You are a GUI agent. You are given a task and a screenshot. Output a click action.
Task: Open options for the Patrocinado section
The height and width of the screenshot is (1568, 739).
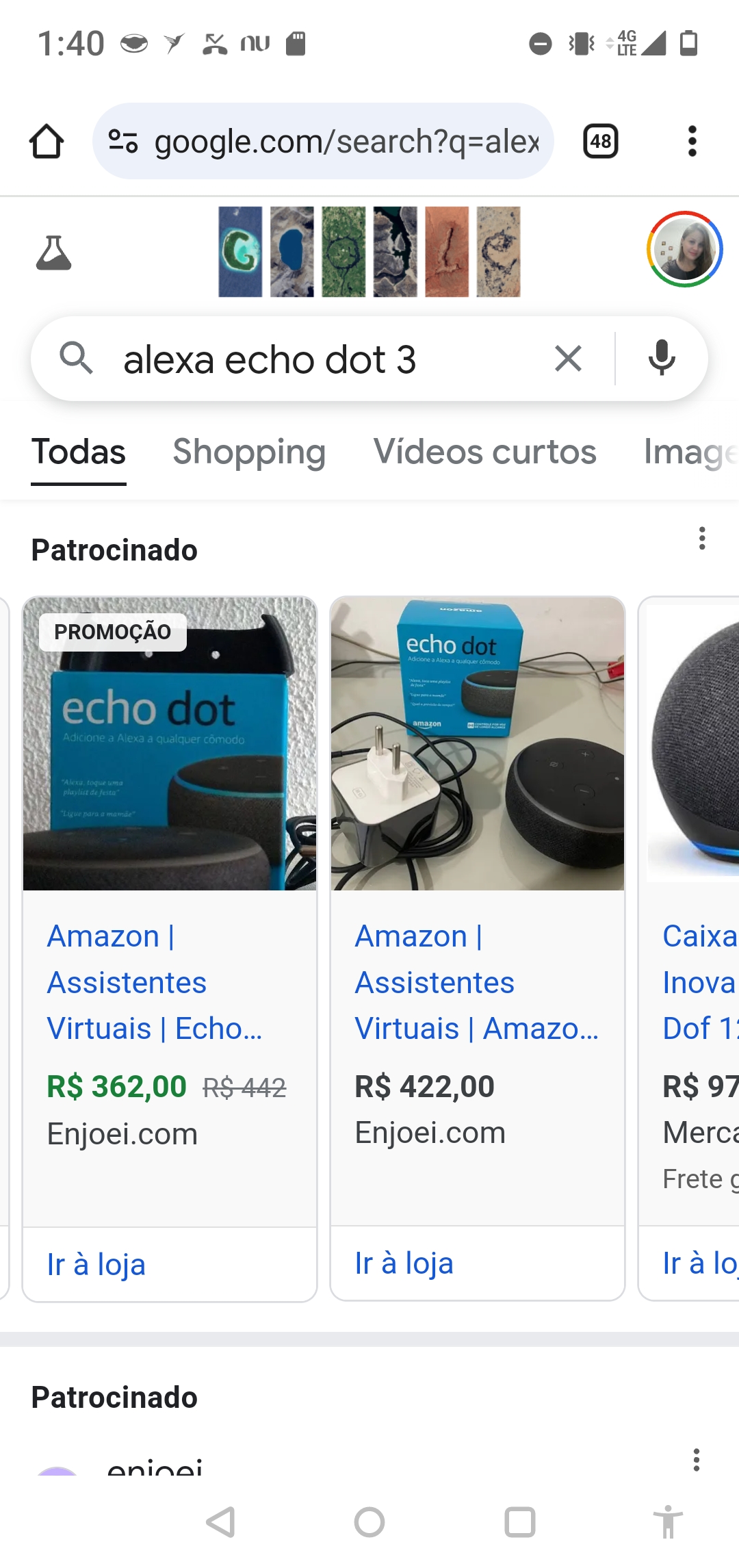[x=702, y=540]
